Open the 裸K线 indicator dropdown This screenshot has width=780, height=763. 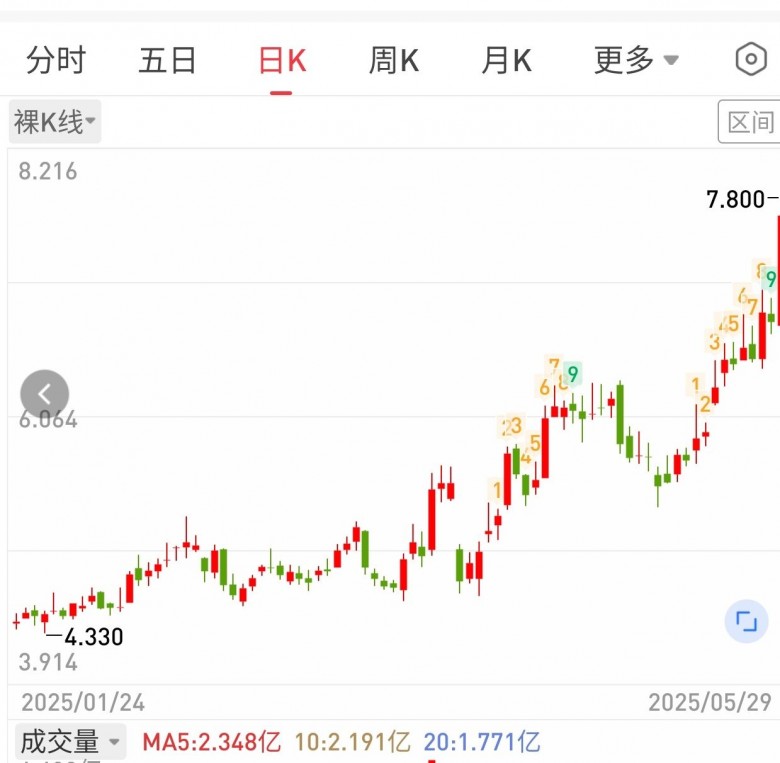tap(55, 123)
